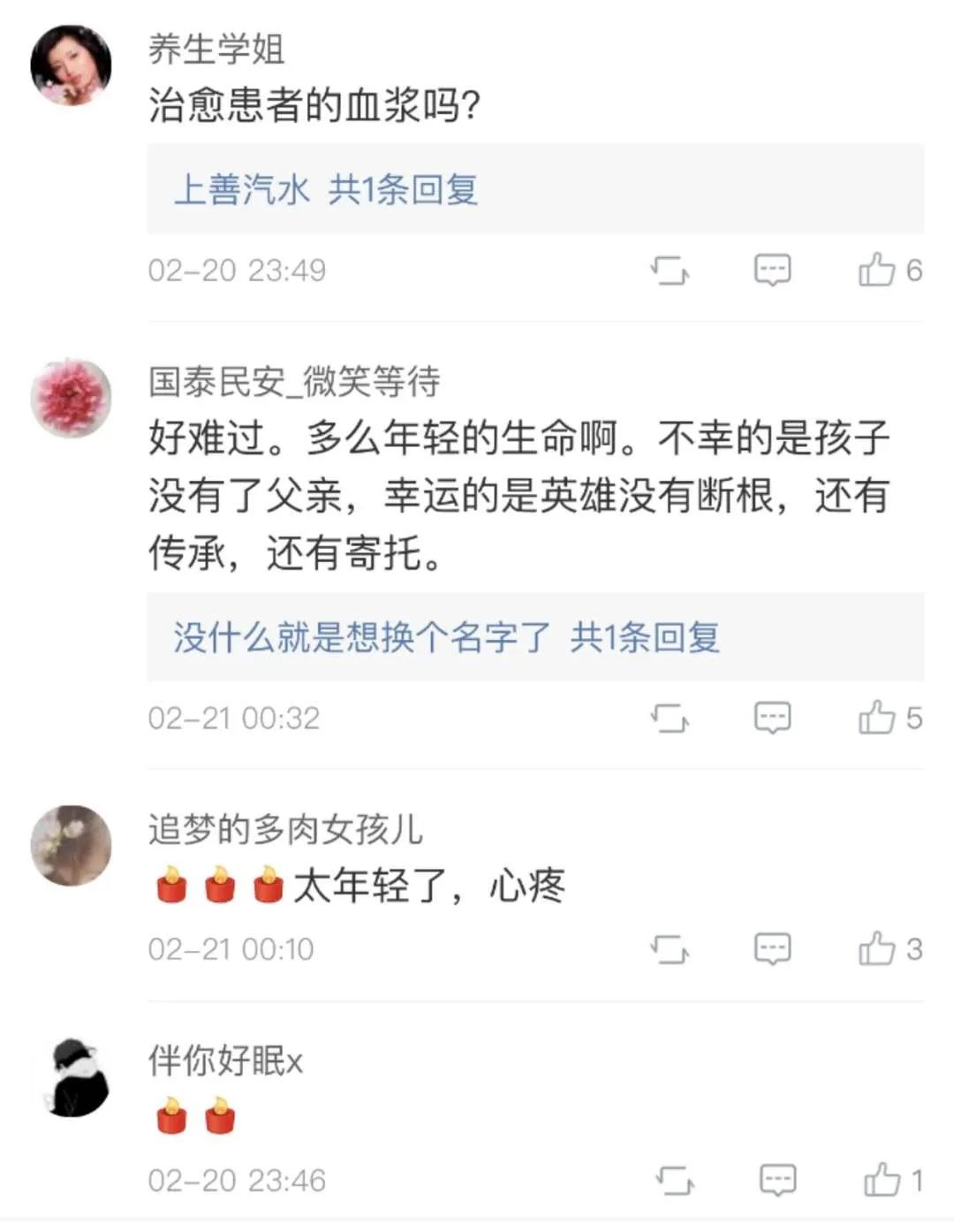Like 养生学姐's comment showing 6 likes
This screenshot has height=1232, width=954.
point(878,271)
